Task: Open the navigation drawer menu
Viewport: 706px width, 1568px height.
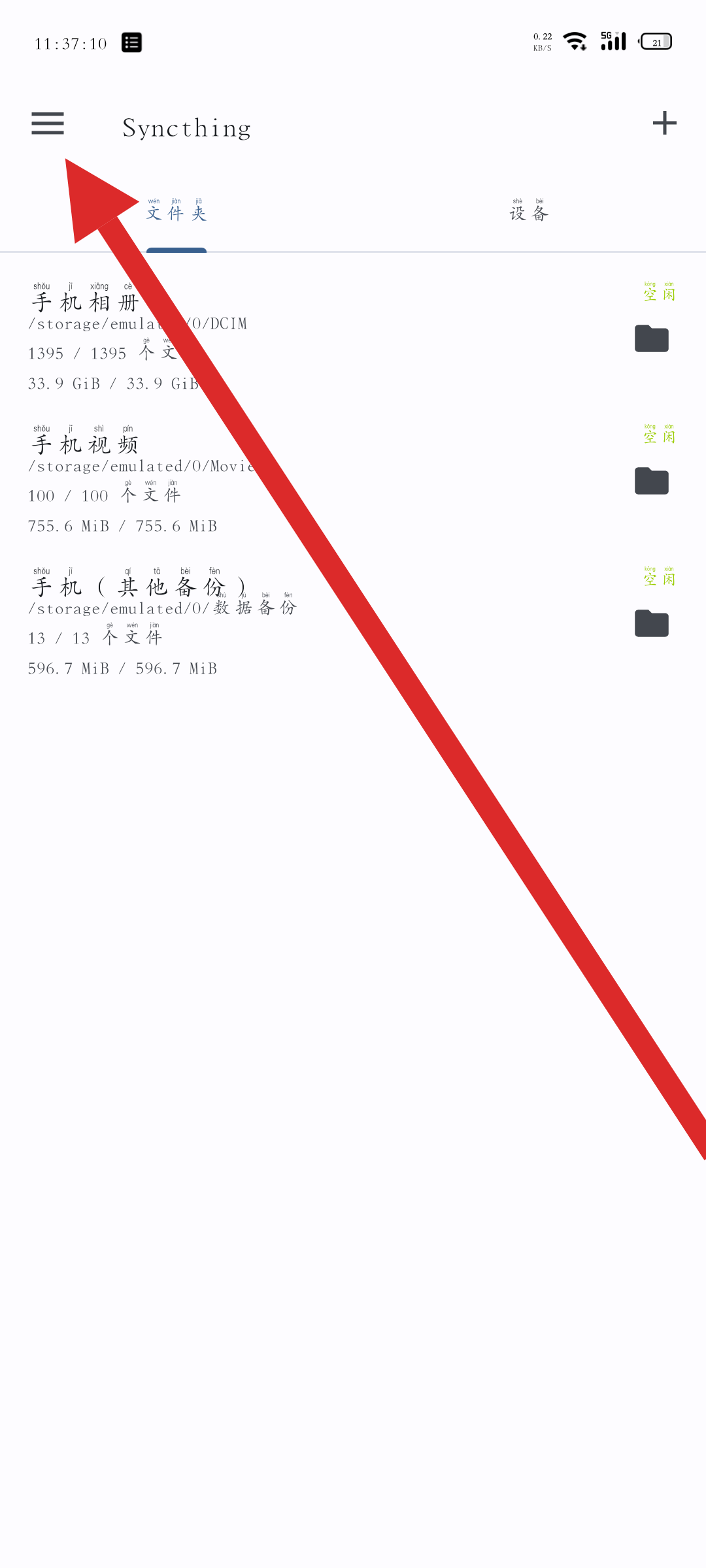Action: 48,123
